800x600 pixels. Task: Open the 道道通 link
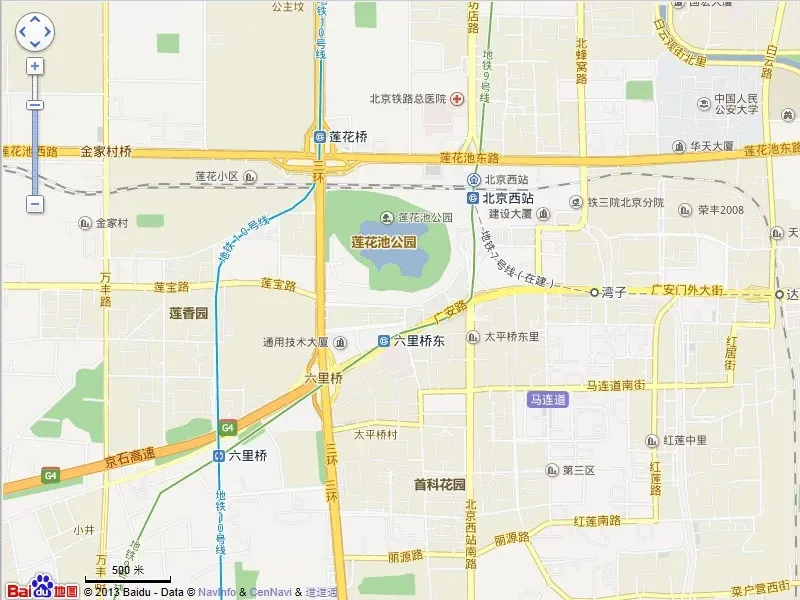point(322,592)
